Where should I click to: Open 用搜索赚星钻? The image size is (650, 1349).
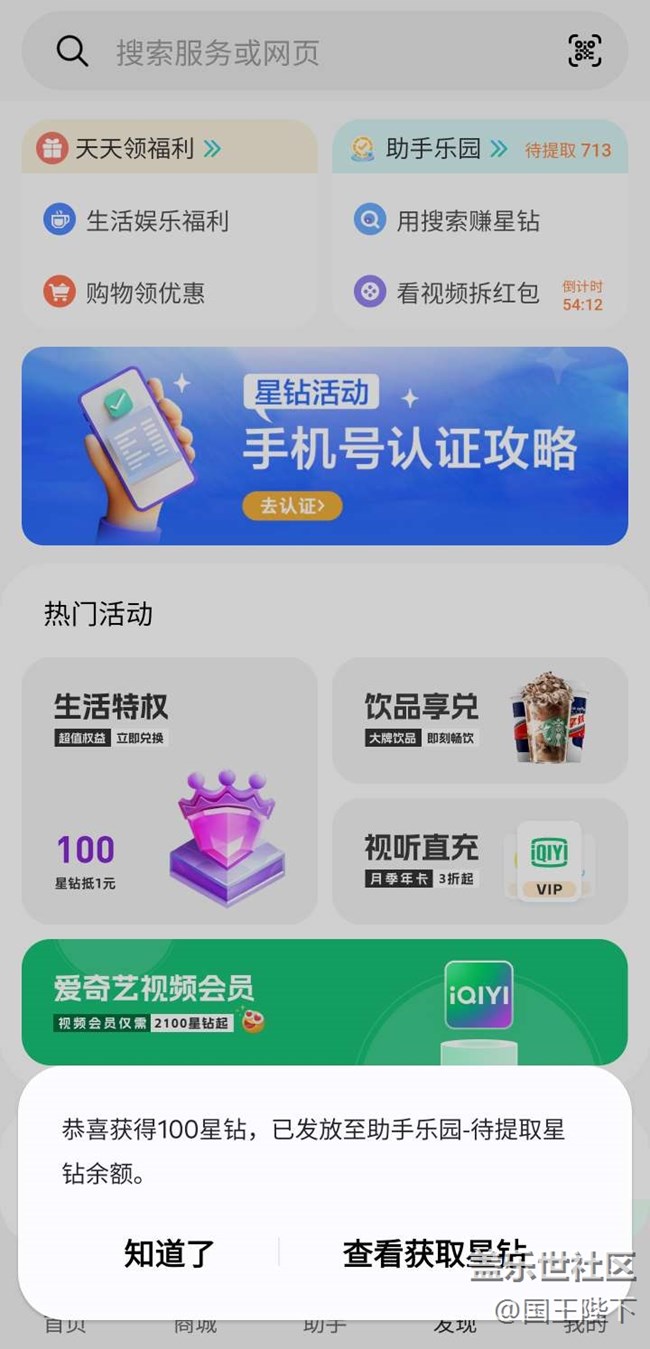pos(467,221)
